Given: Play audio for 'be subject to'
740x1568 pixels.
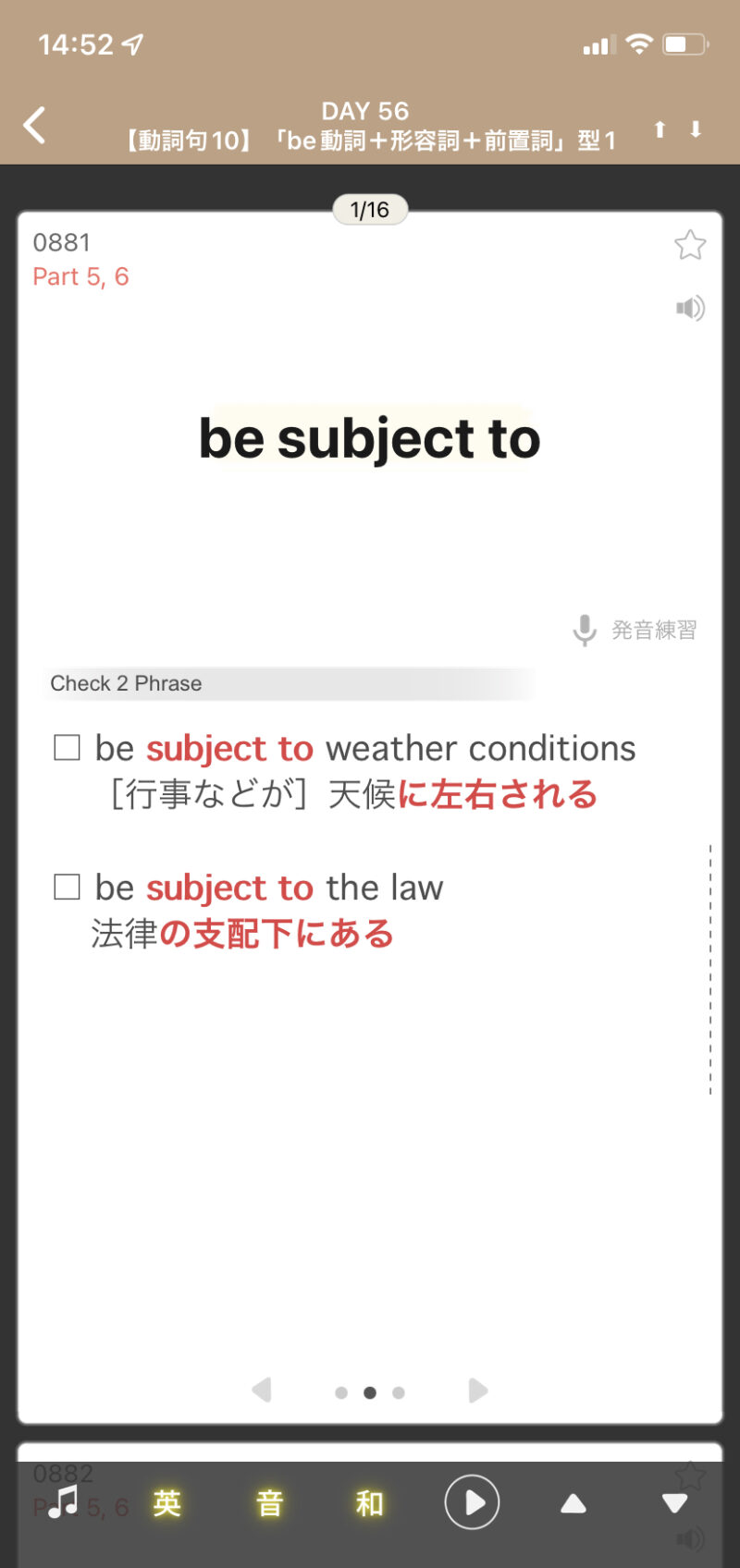Looking at the screenshot, I should 690,308.
